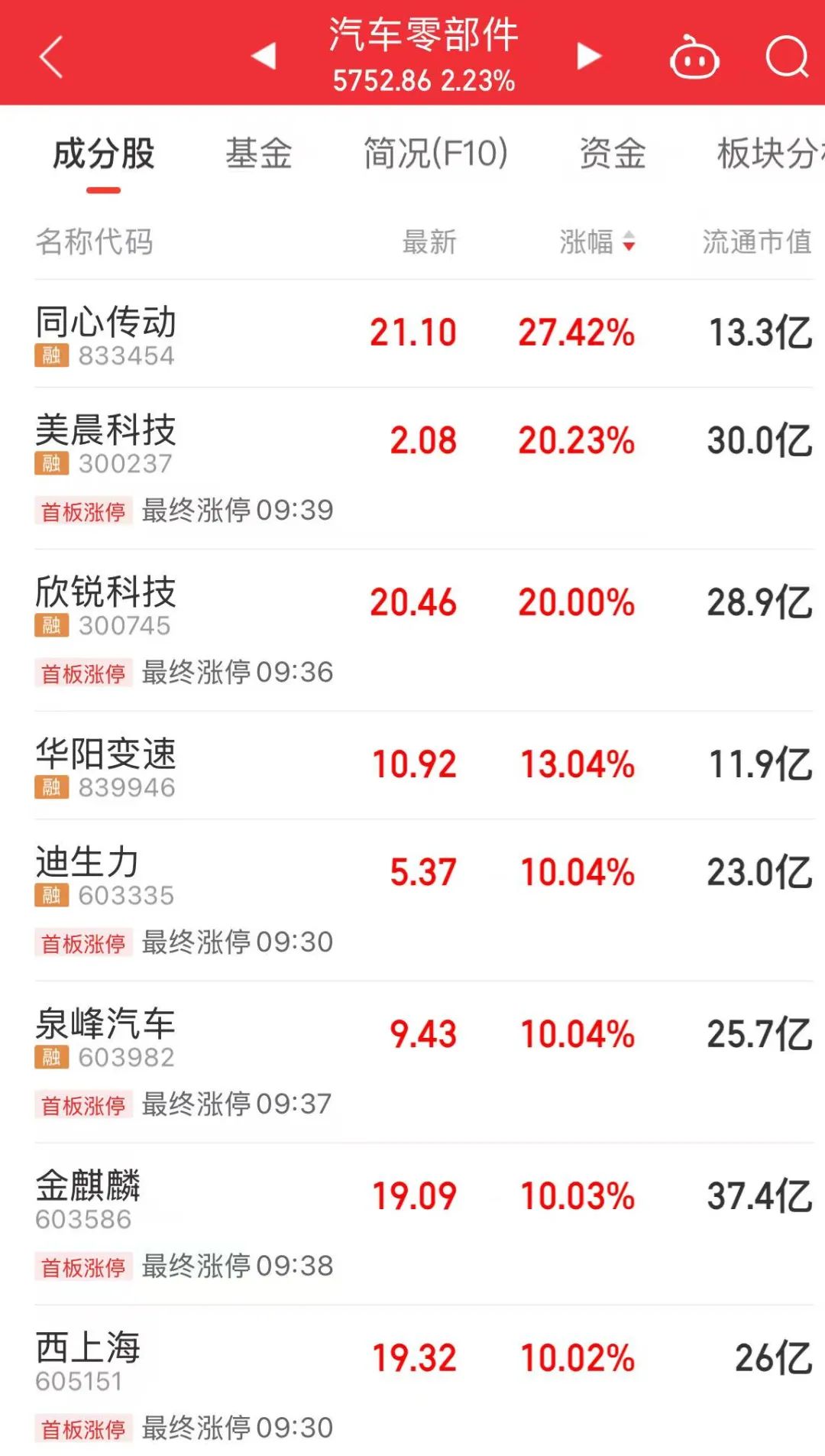Go back using the header arrow
The width and height of the screenshot is (825, 1456).
tap(51, 57)
